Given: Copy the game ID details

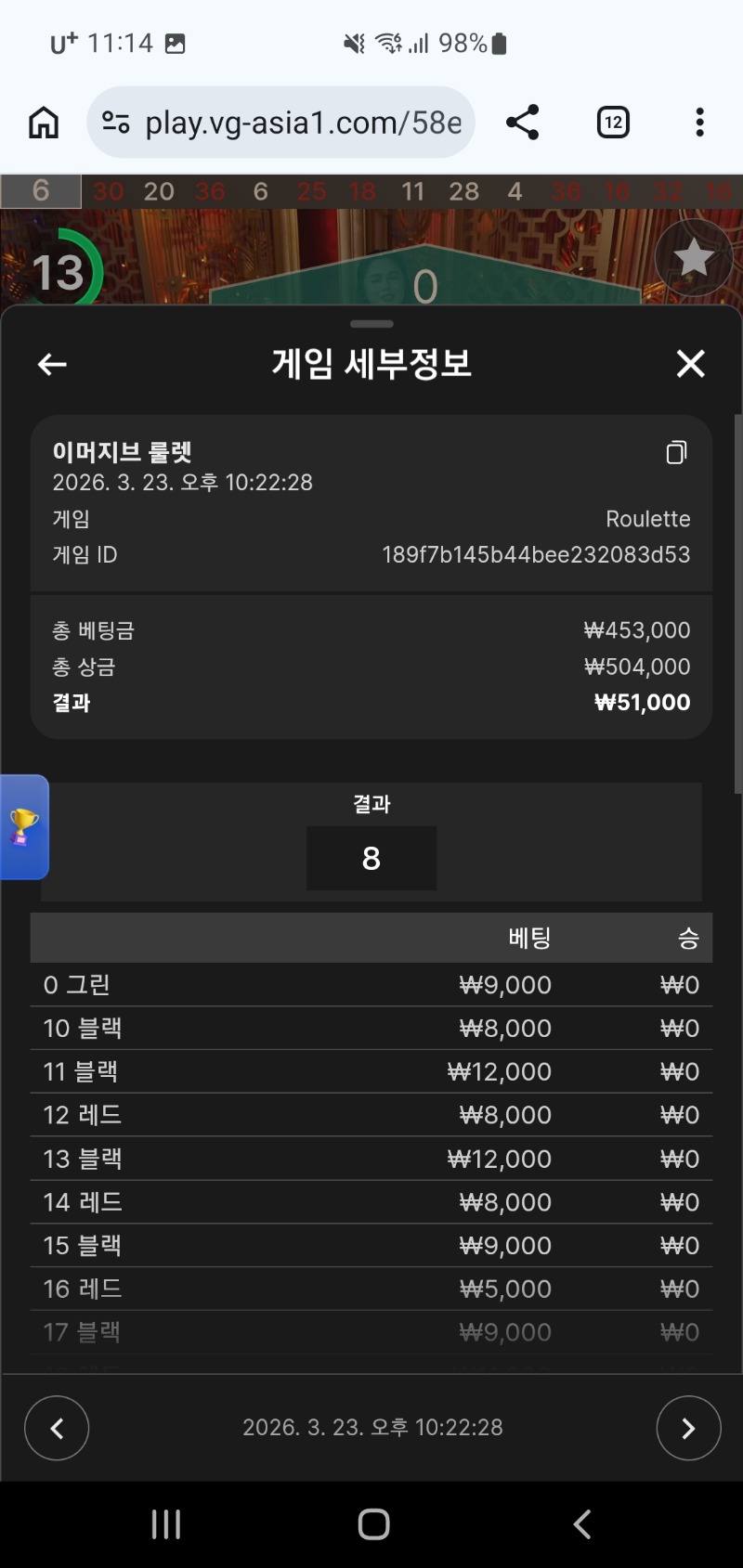Looking at the screenshot, I should (x=676, y=452).
